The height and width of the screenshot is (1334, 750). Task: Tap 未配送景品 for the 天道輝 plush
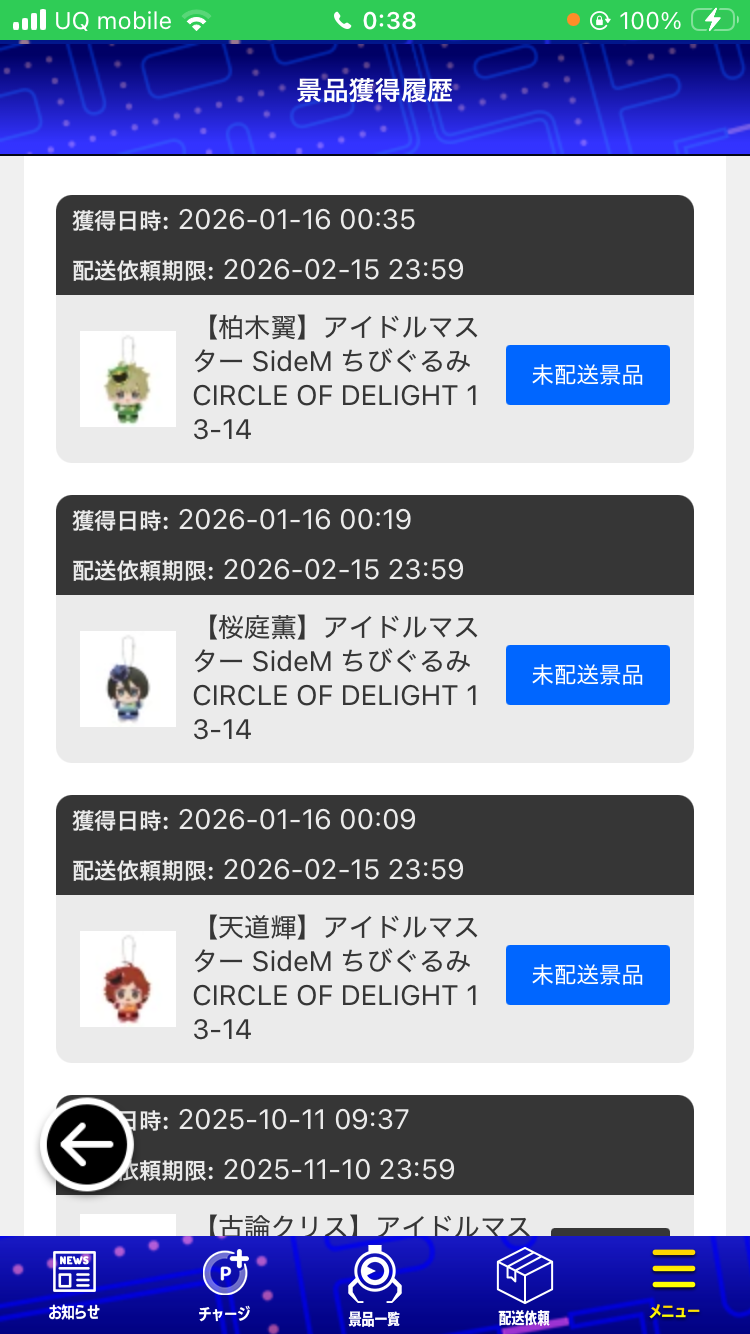click(587, 975)
